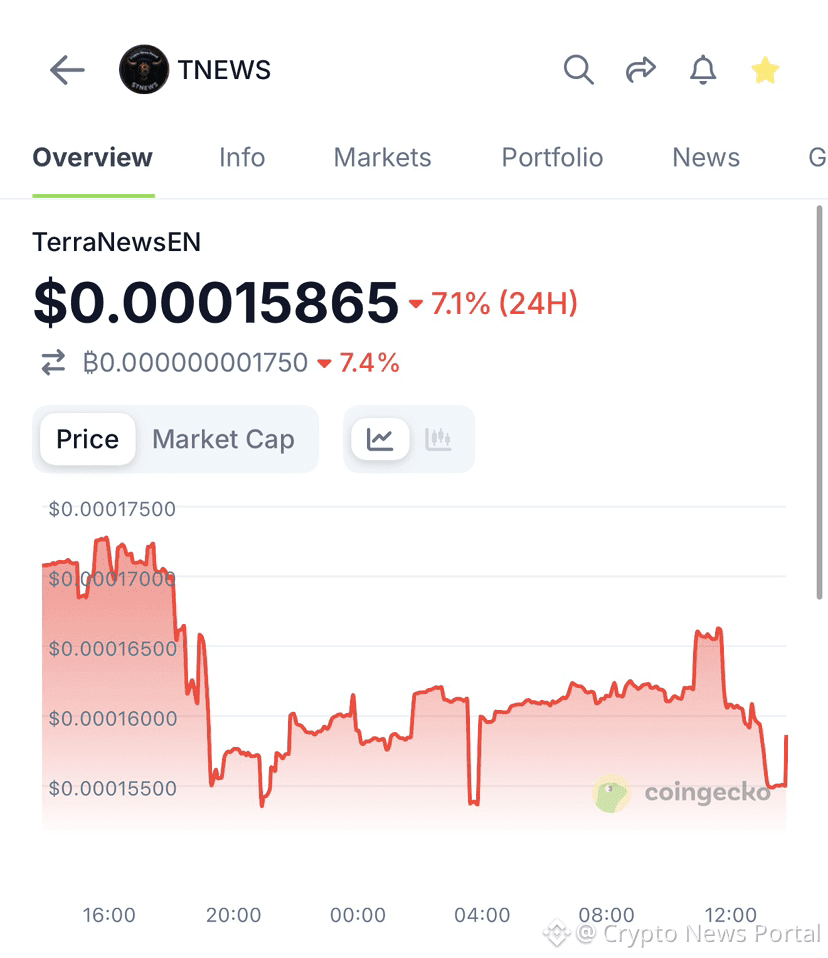Click the coingecko watermark logo
828x958 pixels.
[610, 792]
